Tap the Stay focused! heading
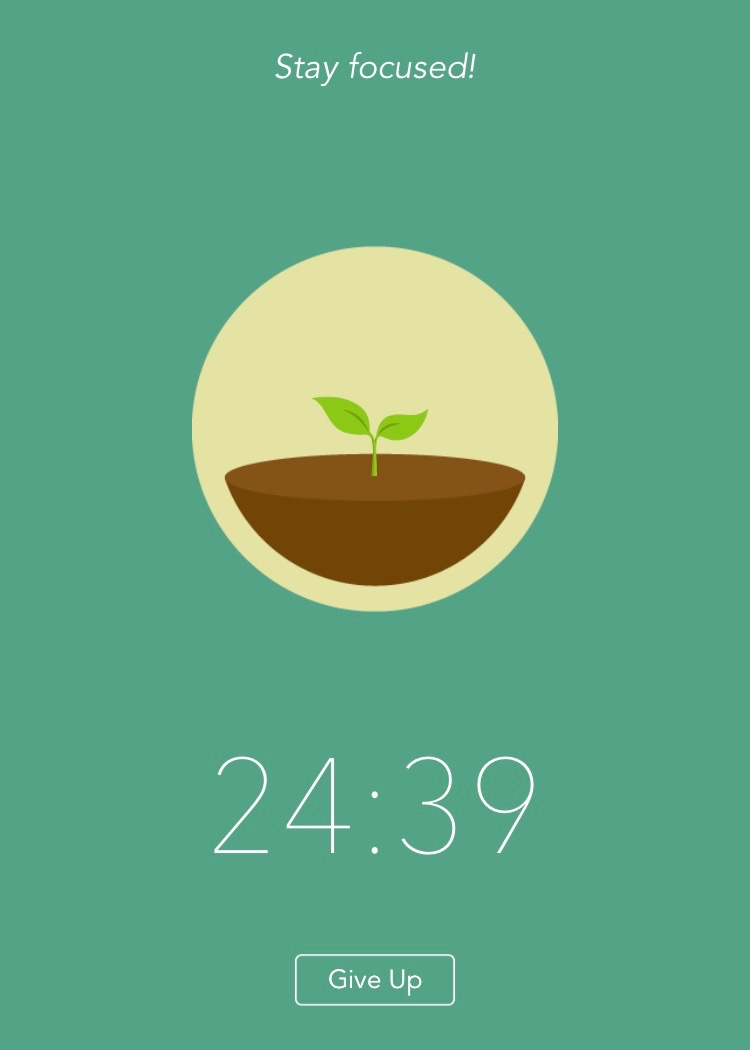This screenshot has height=1050, width=750. point(376,66)
